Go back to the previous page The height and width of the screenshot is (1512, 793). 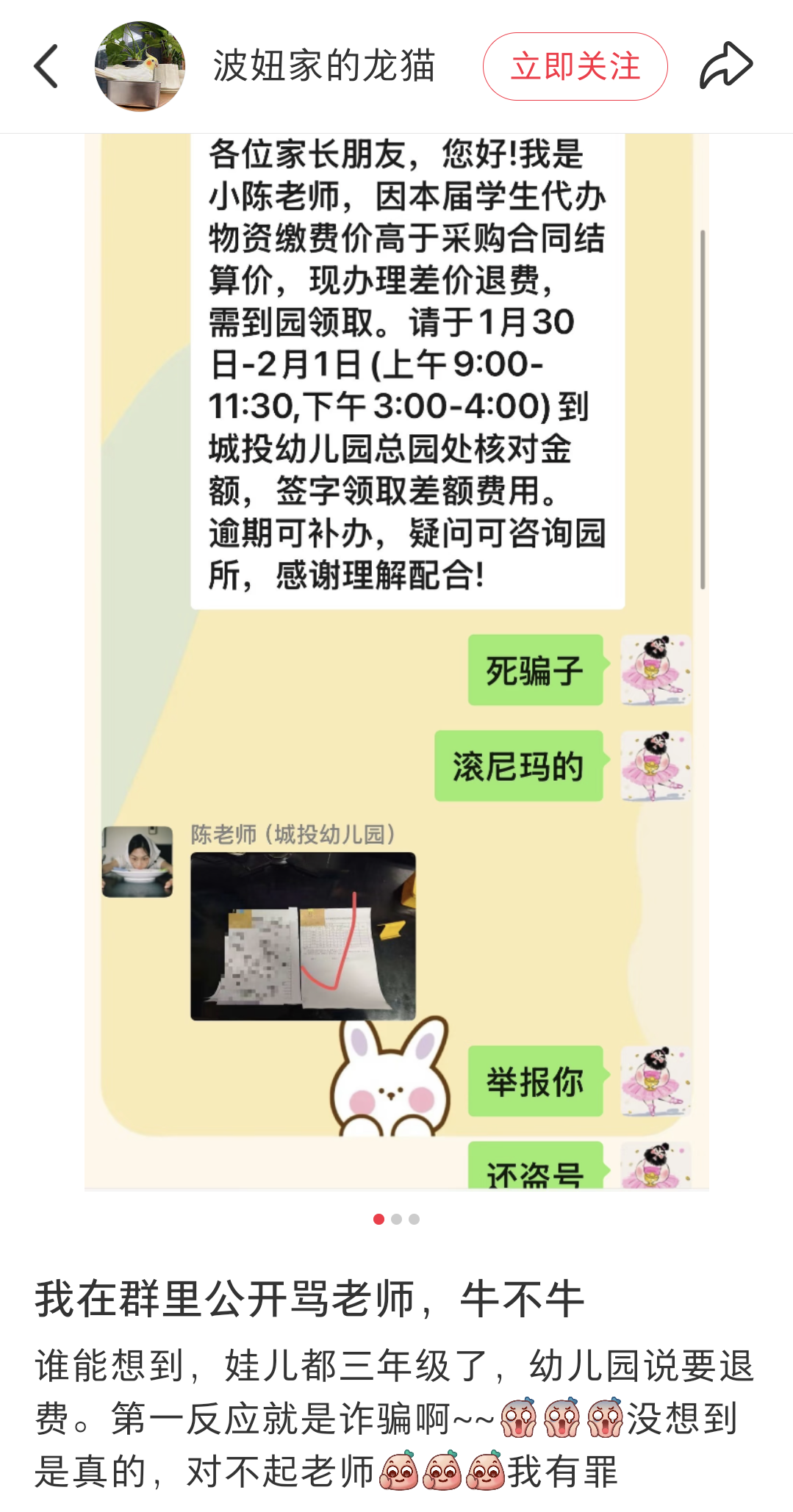click(x=46, y=66)
